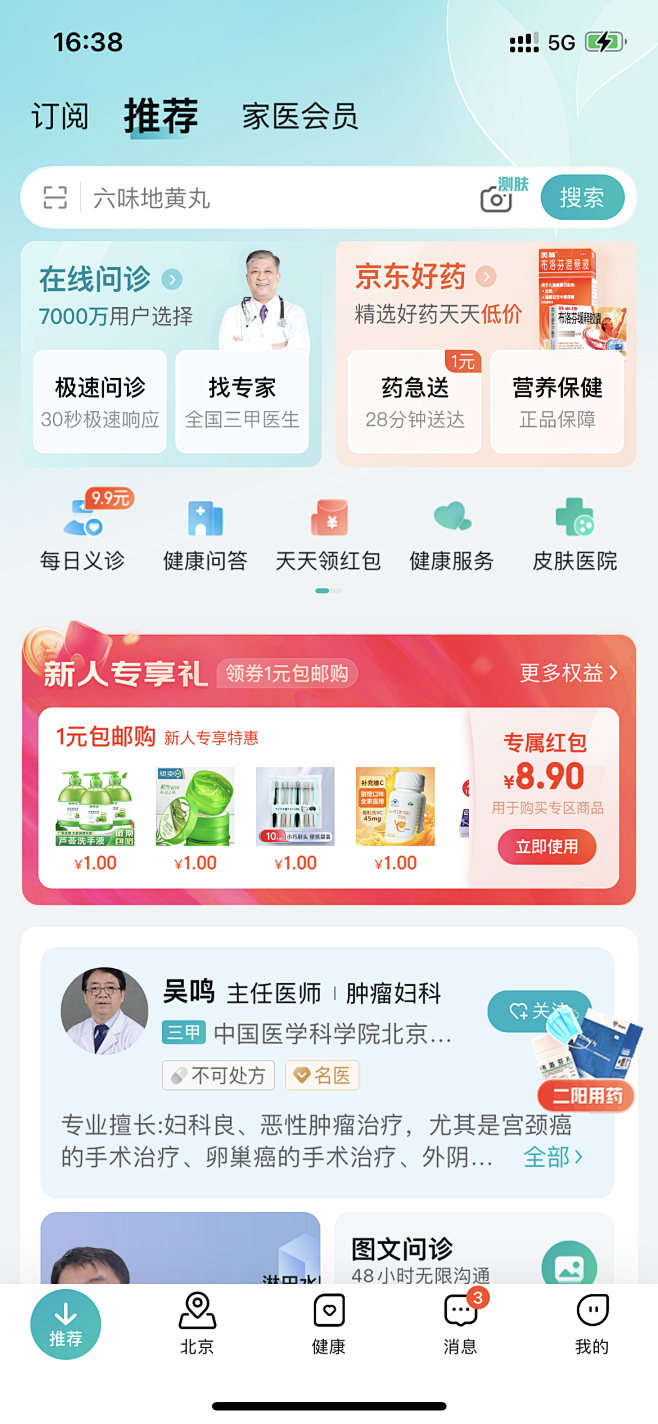Open 找专家 card
The image size is (658, 1424).
coord(242,401)
